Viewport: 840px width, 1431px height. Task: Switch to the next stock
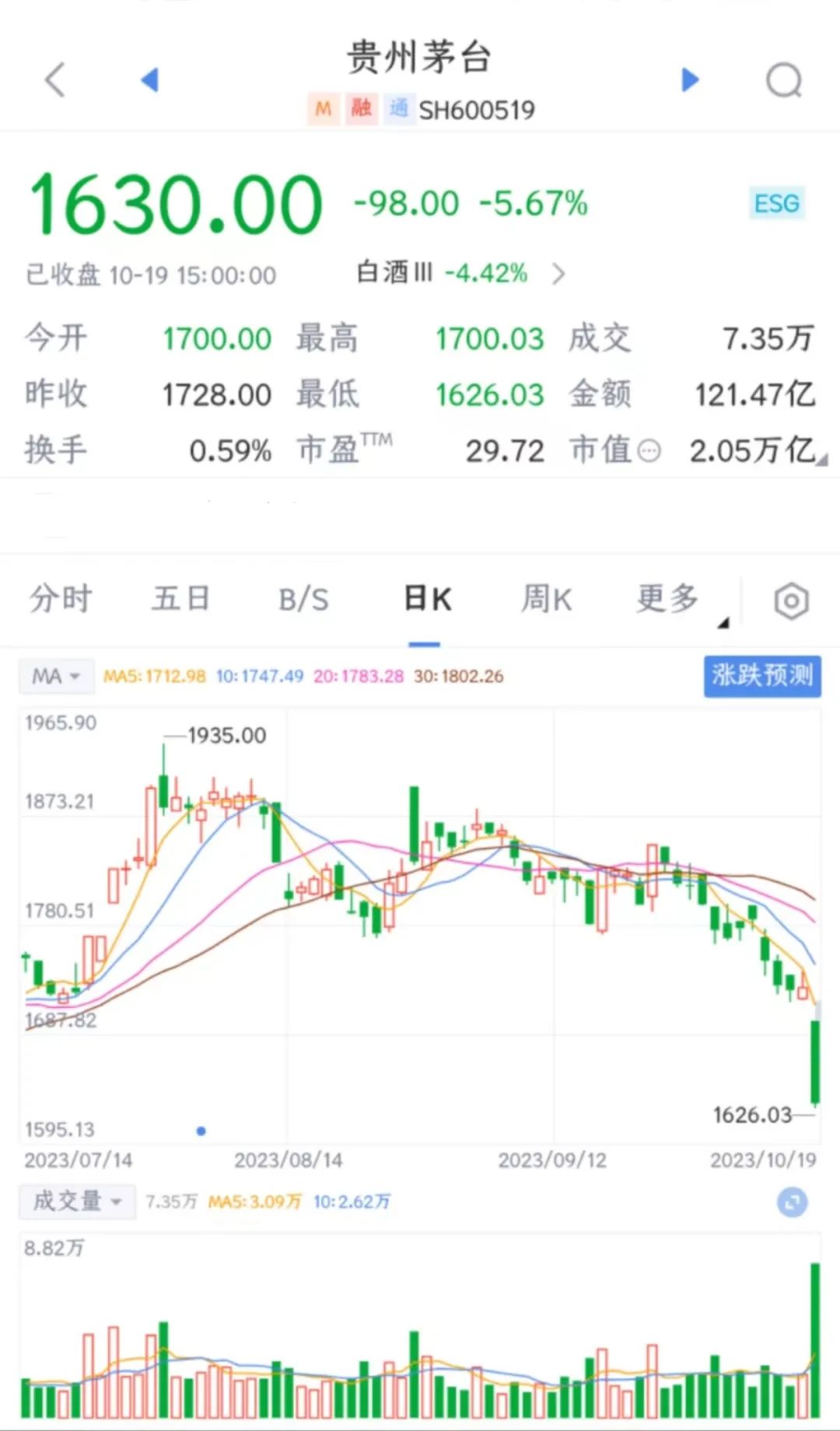pyautogui.click(x=690, y=79)
